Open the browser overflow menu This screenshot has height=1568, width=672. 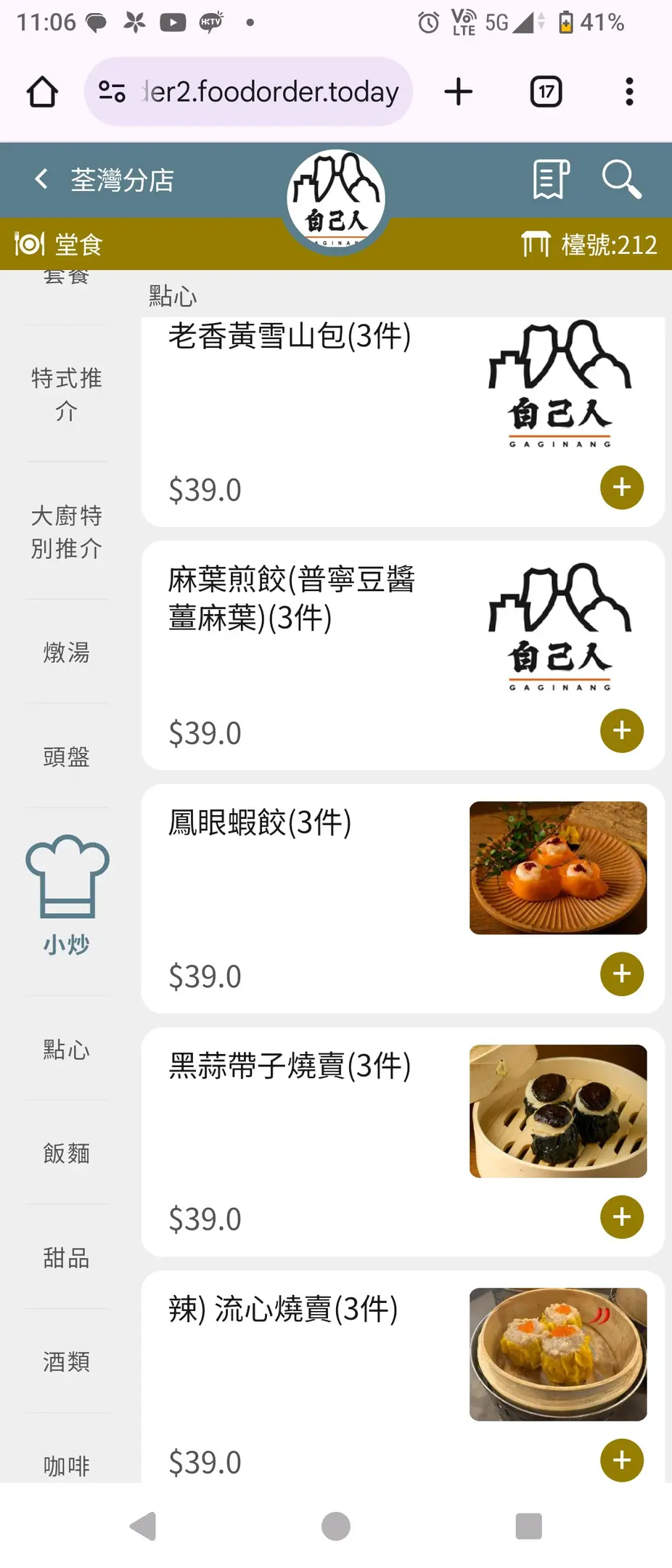click(629, 92)
